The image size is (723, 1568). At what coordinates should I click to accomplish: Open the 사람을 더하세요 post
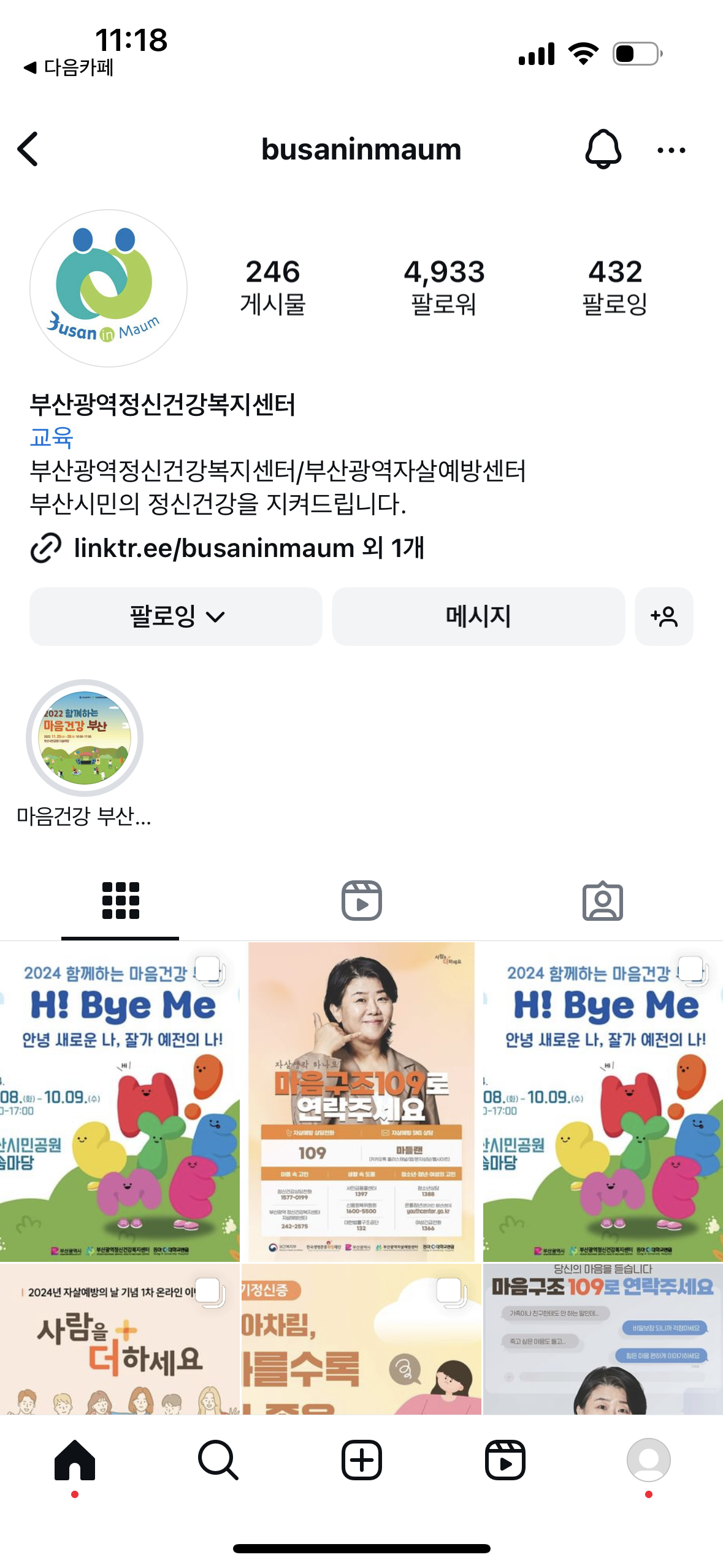click(x=120, y=1339)
